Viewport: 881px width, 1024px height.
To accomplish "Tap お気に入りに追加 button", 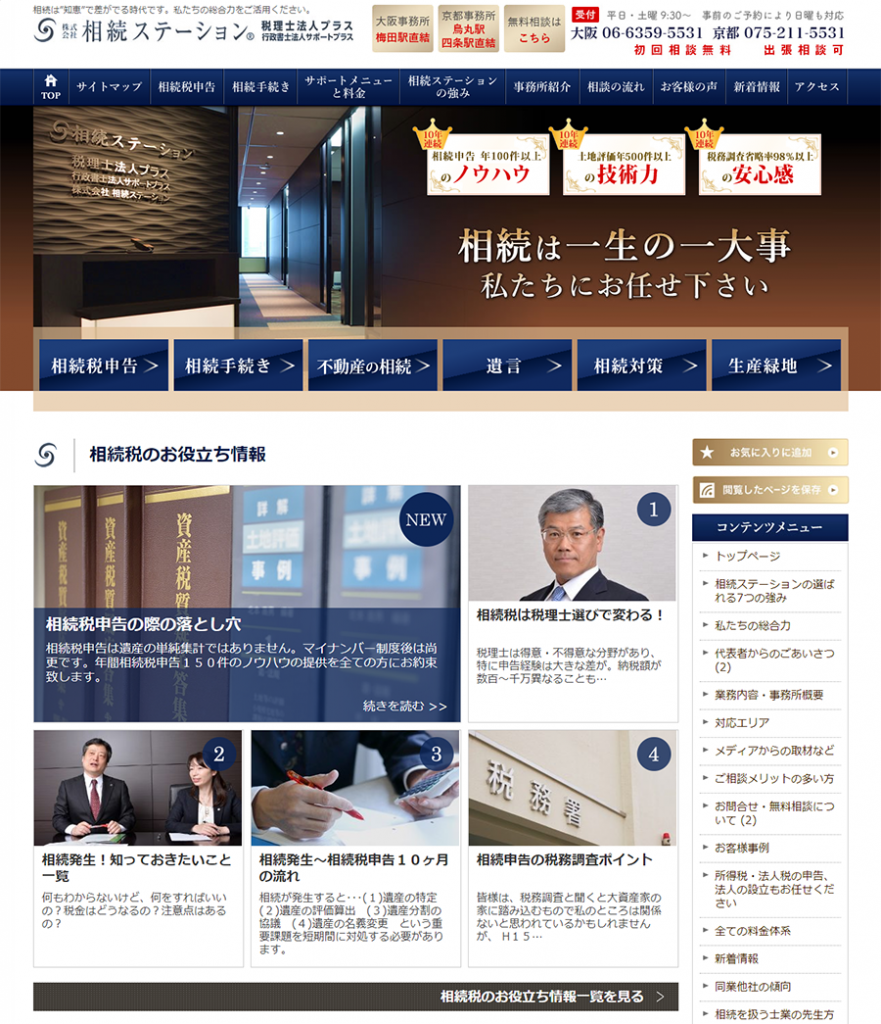I will pyautogui.click(x=769, y=453).
